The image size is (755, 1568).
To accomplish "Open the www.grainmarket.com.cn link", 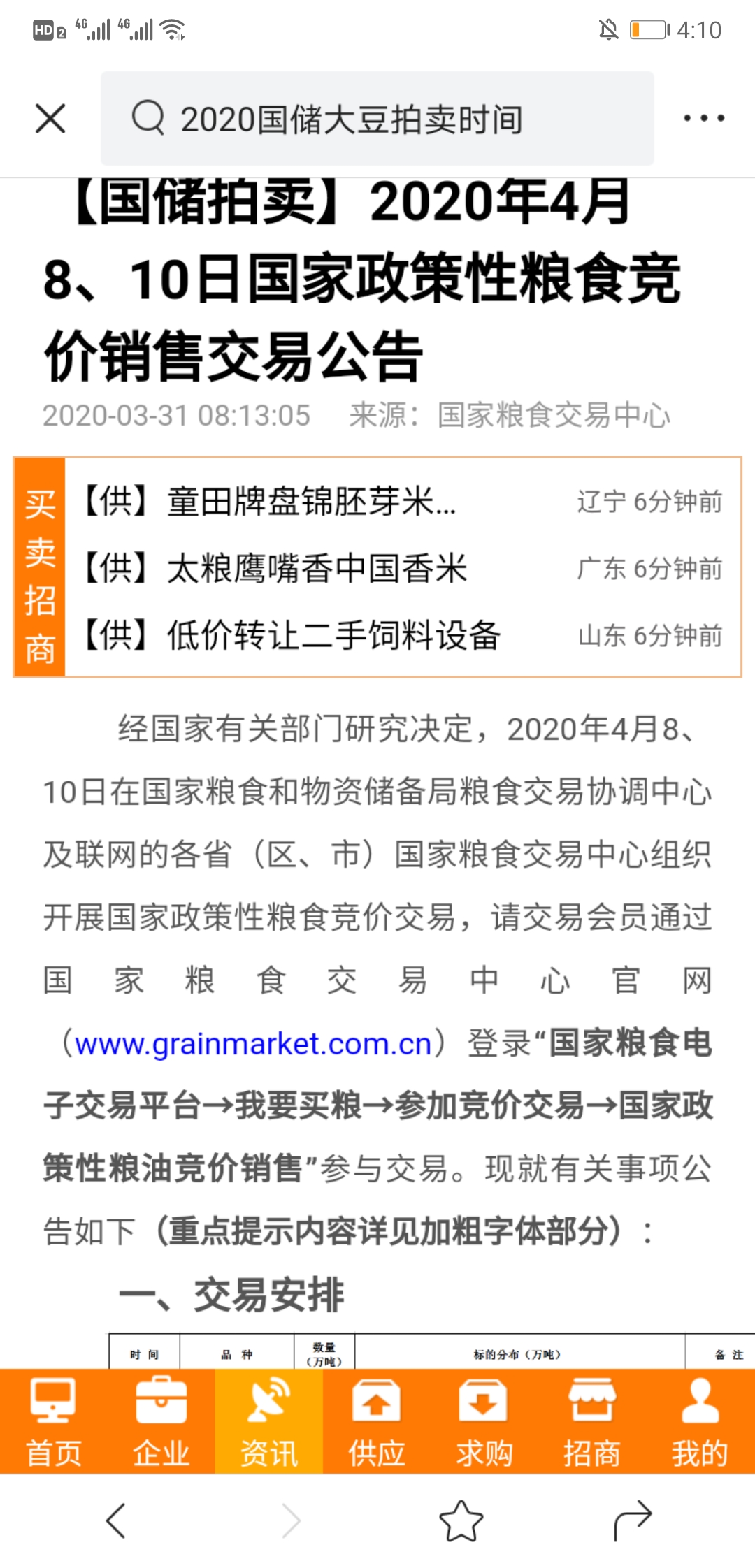I will click(252, 1044).
